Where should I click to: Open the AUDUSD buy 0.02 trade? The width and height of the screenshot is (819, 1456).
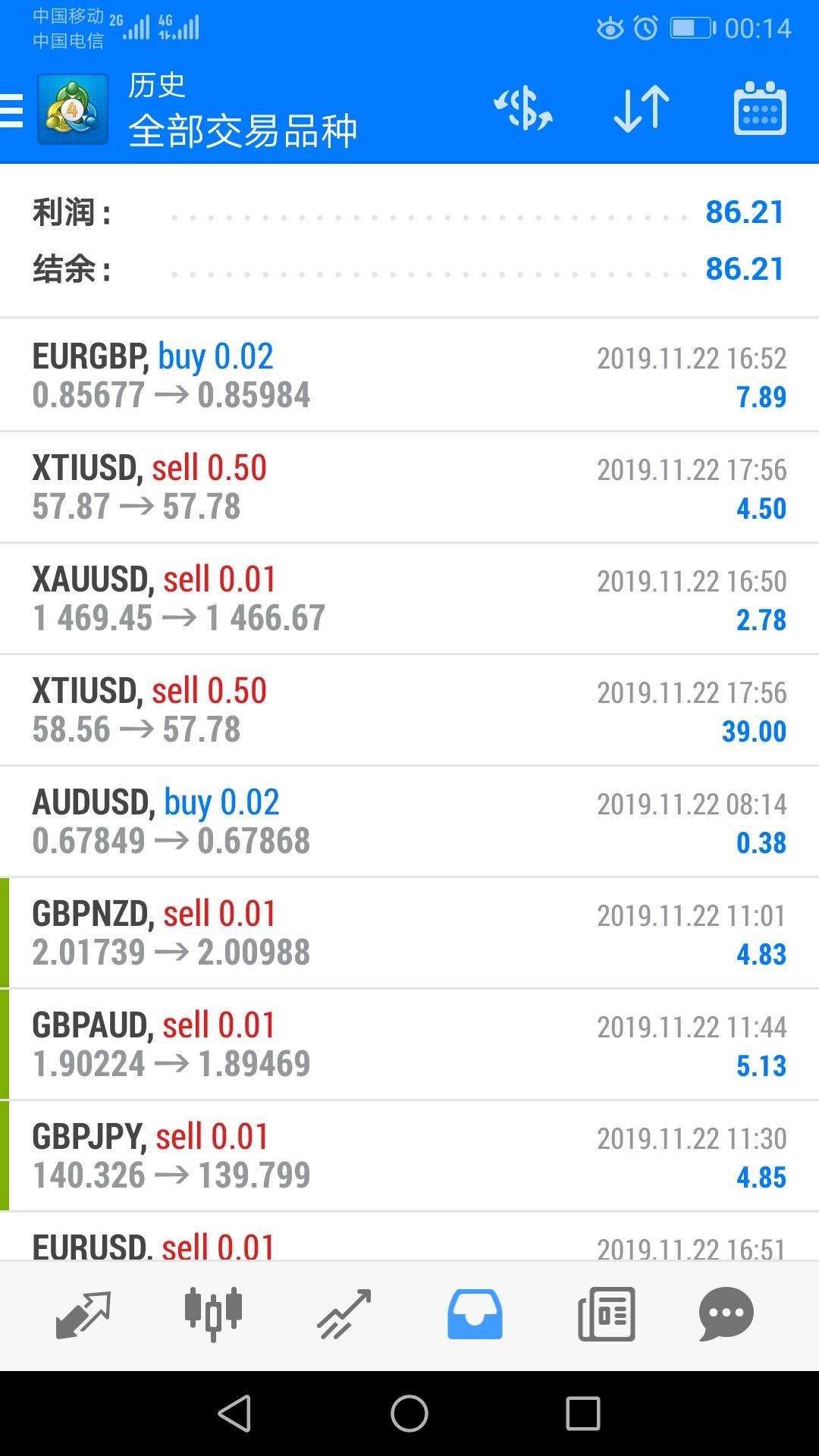pyautogui.click(x=409, y=821)
